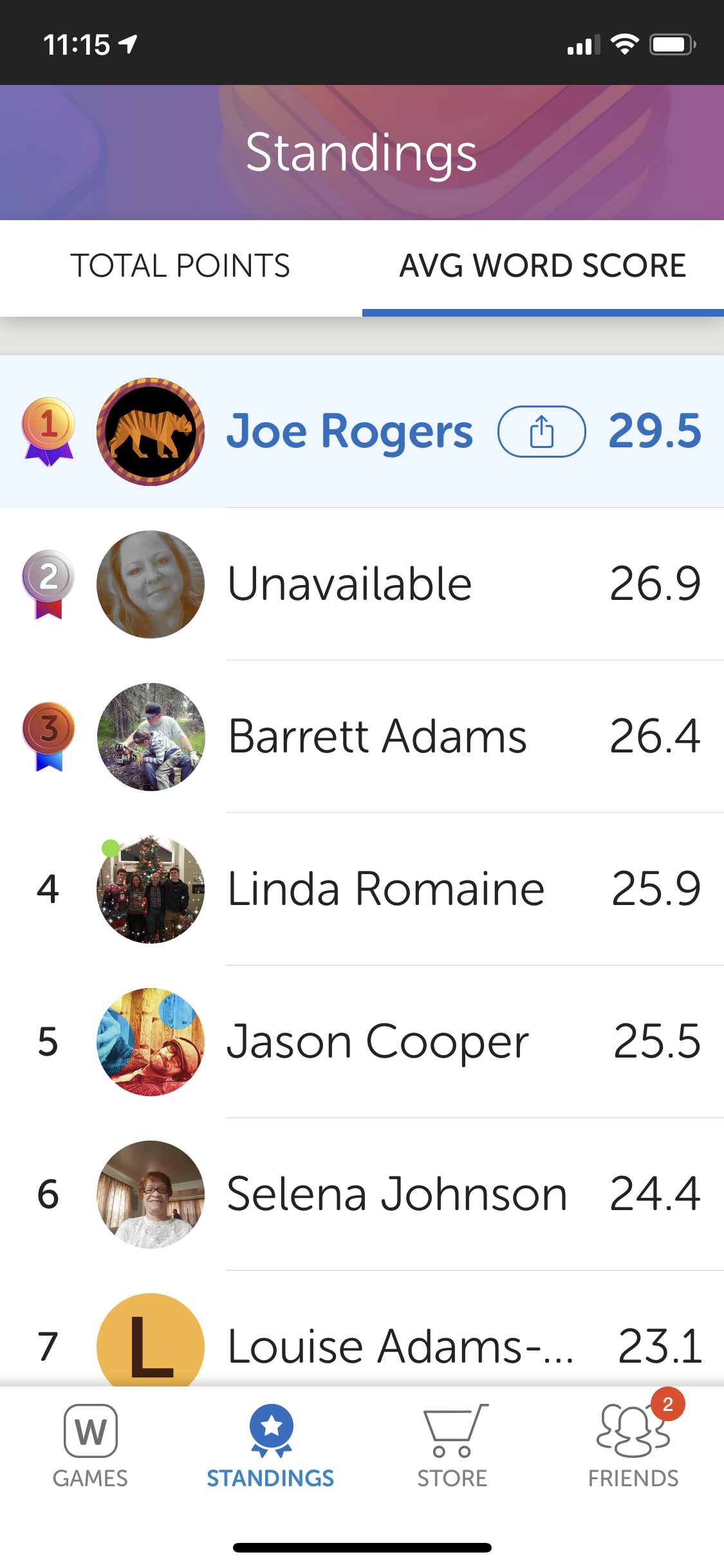Image resolution: width=724 pixels, height=1568 pixels.
Task: Open Joe Rogers' row
Action: (349, 431)
